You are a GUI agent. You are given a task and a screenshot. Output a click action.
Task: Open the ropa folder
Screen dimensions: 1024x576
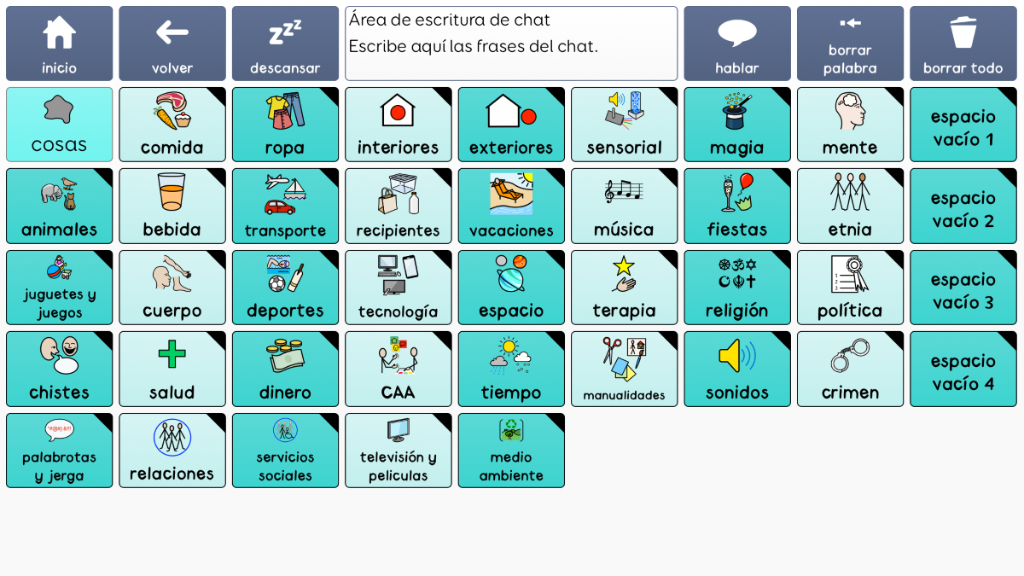coord(285,125)
